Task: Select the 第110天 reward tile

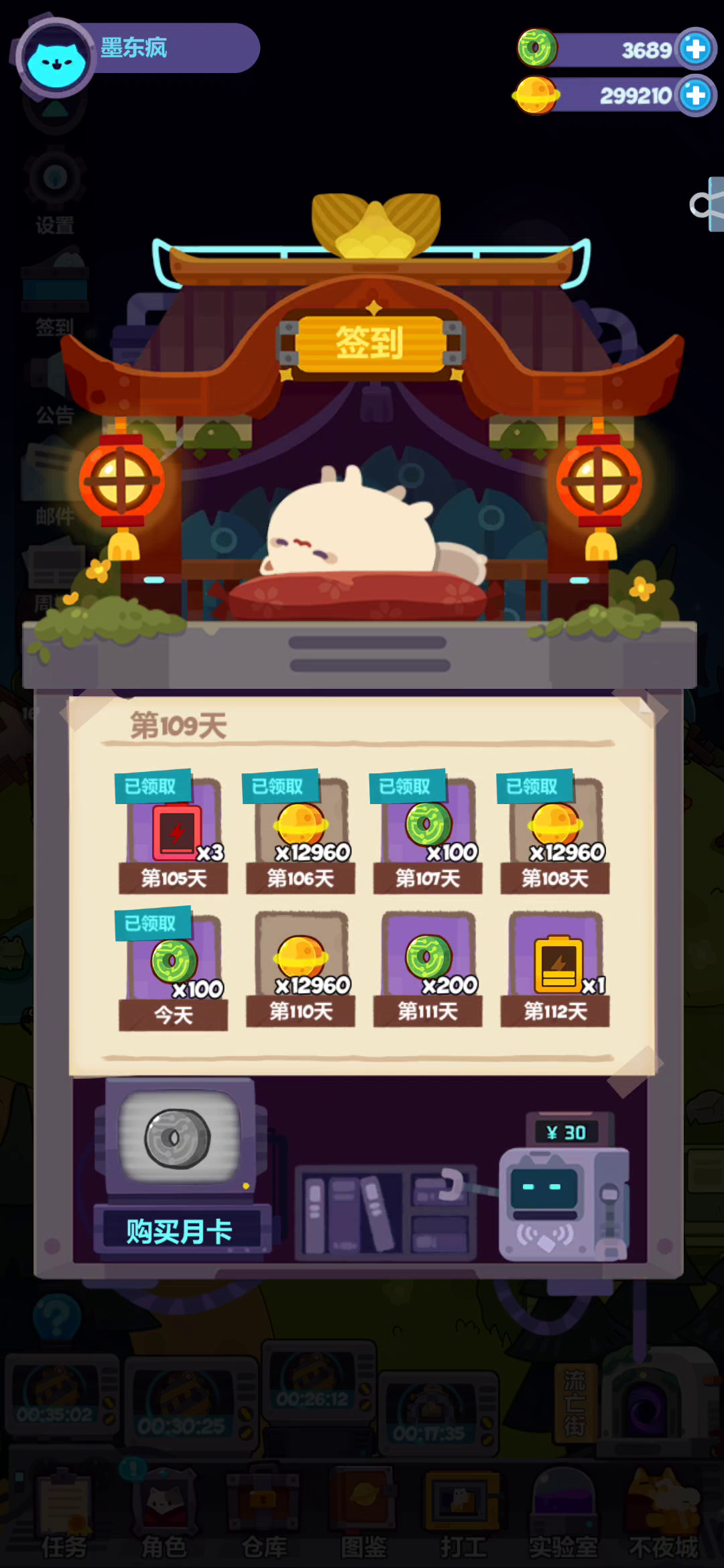Action: pos(301,969)
